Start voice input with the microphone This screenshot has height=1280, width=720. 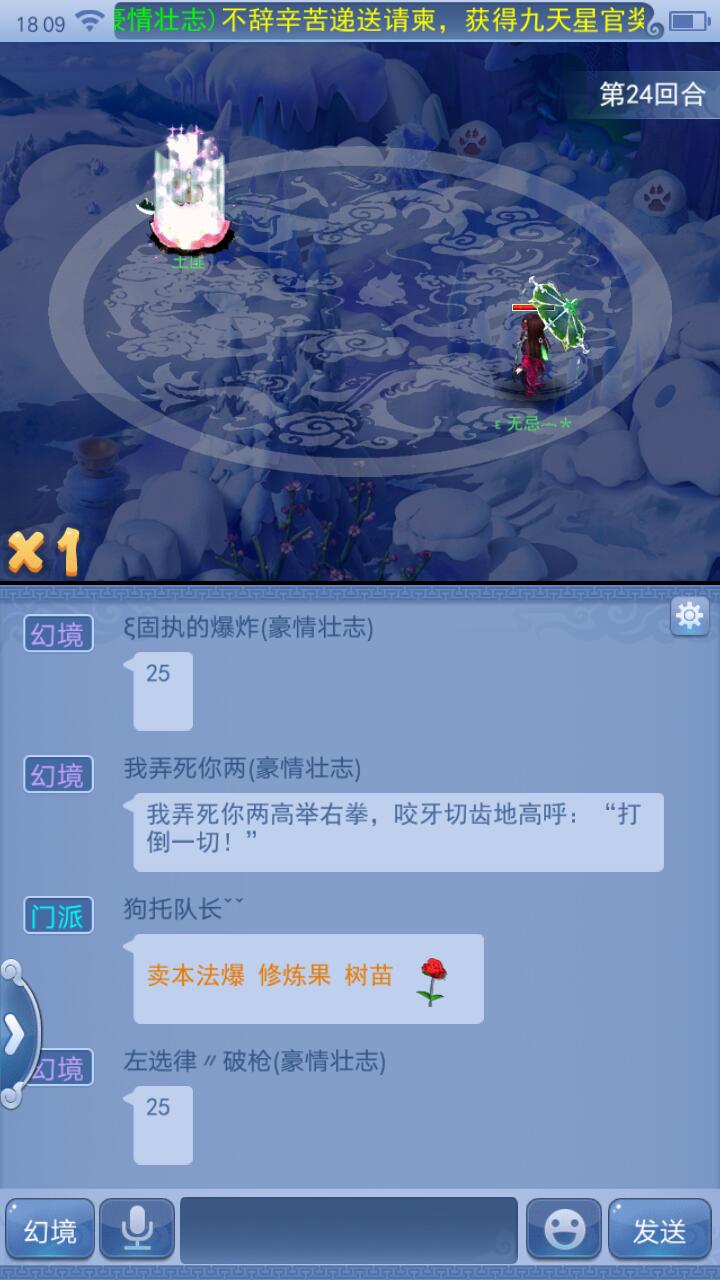click(137, 1230)
